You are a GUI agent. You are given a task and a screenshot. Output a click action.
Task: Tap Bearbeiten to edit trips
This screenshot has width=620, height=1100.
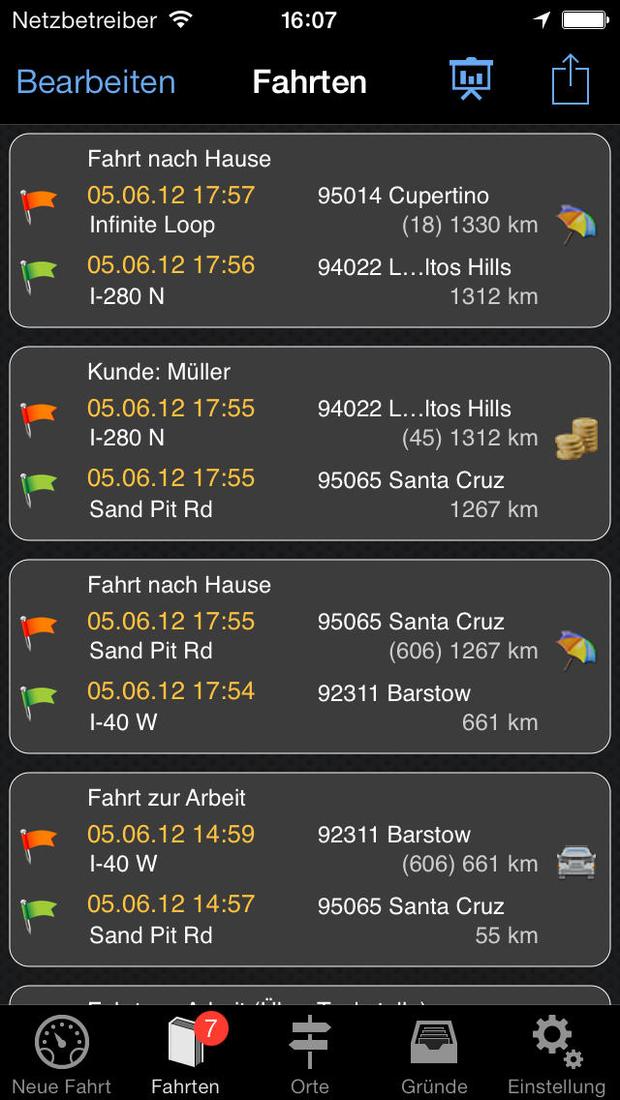tap(95, 82)
